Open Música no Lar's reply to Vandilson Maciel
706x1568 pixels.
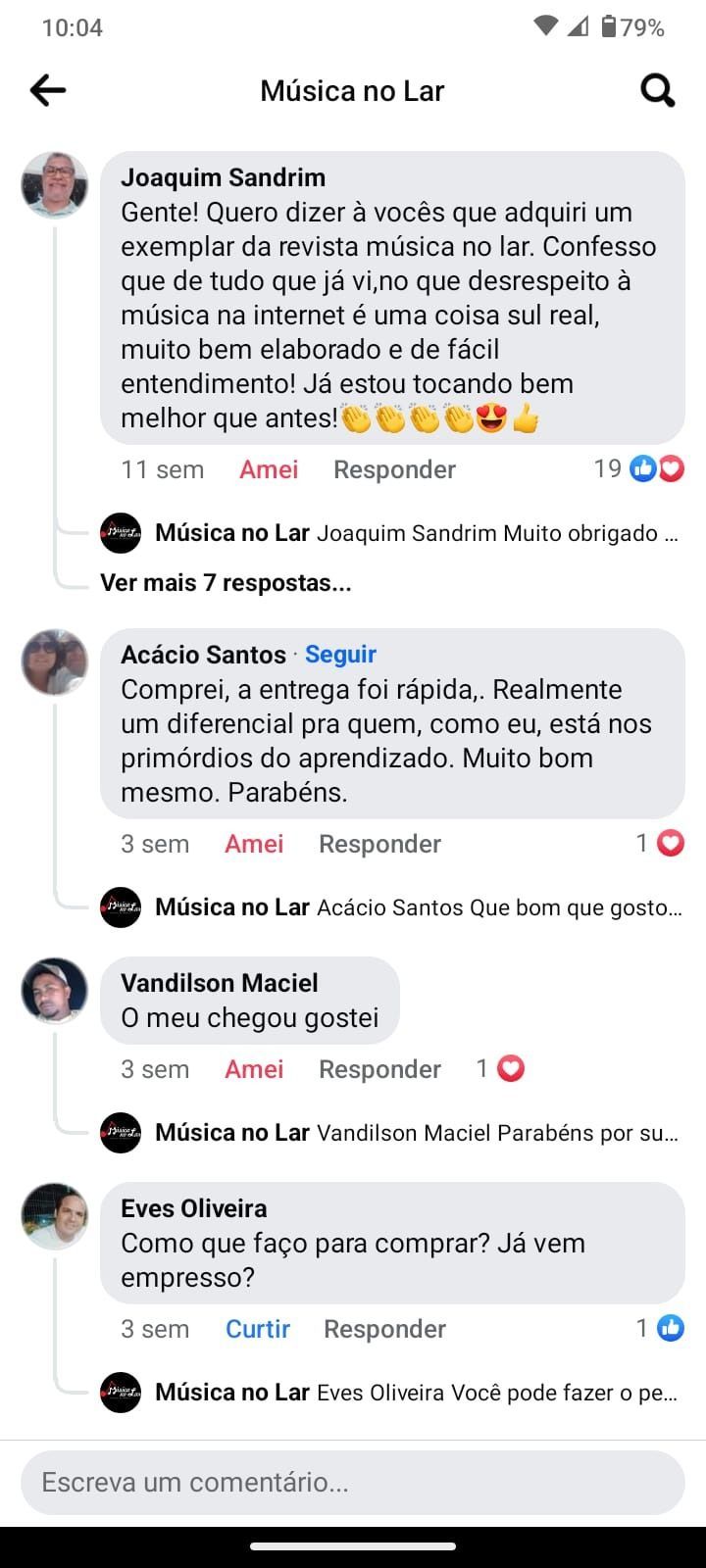(x=389, y=1133)
